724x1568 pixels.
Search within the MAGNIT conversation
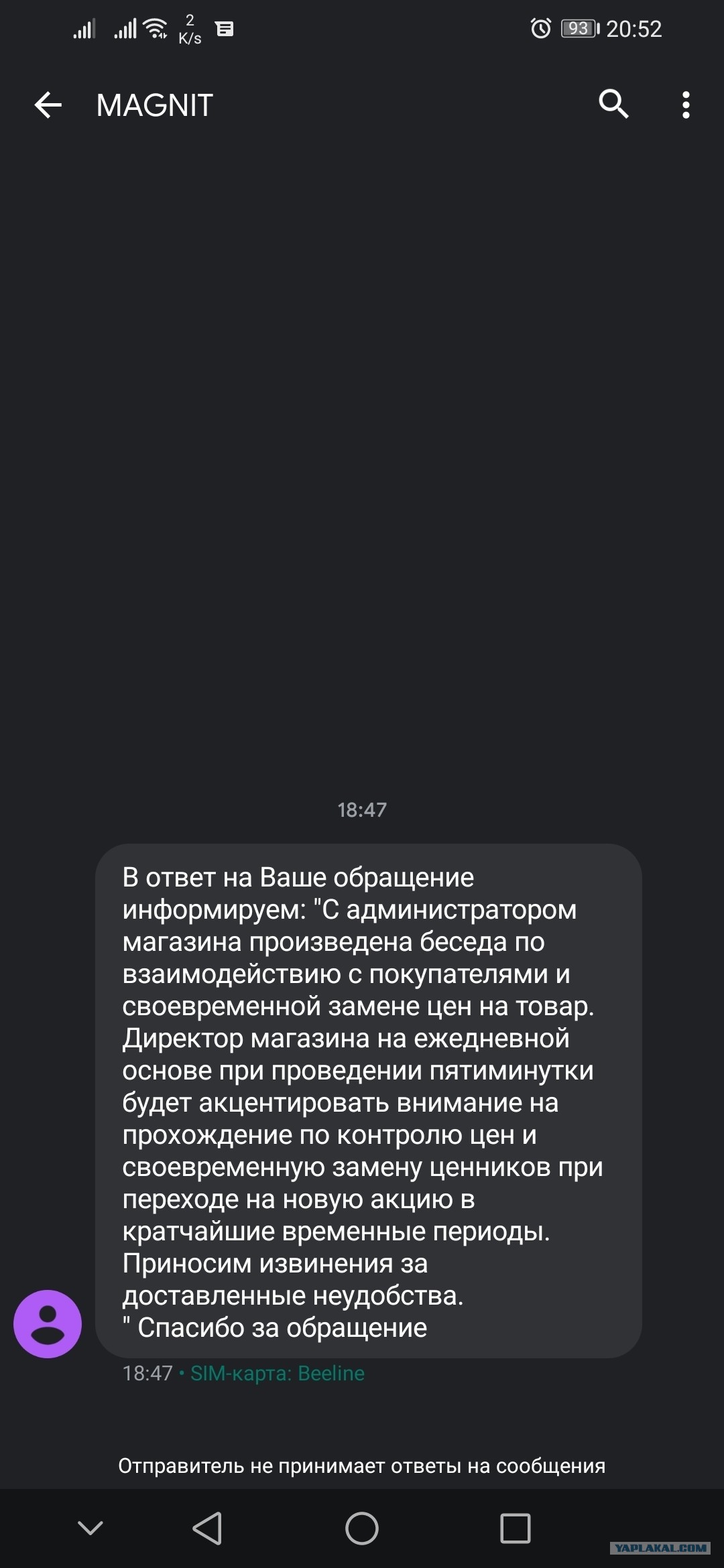coord(613,104)
